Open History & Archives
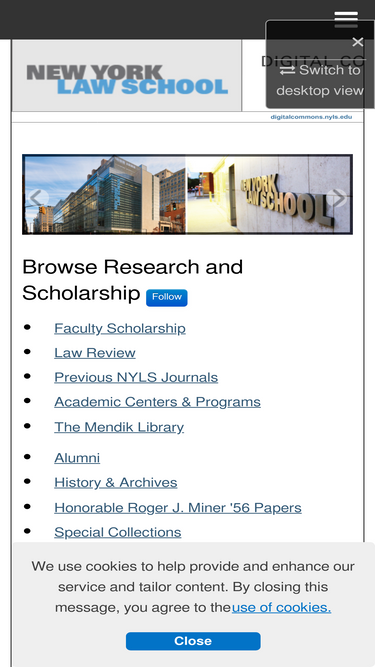The height and width of the screenshot is (667, 375). [116, 482]
